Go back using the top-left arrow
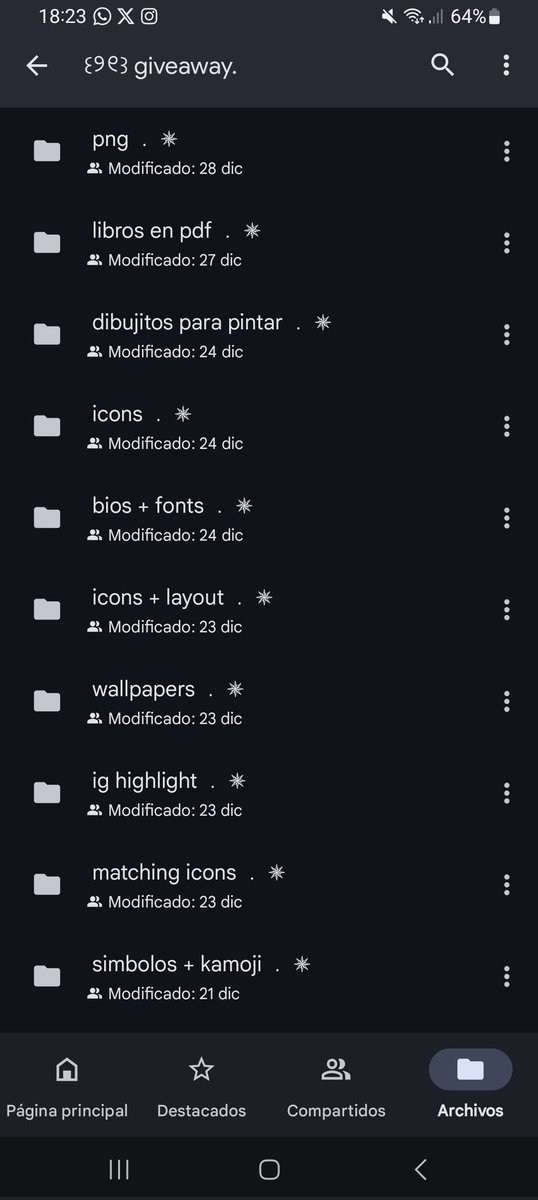This screenshot has width=538, height=1200. point(37,66)
